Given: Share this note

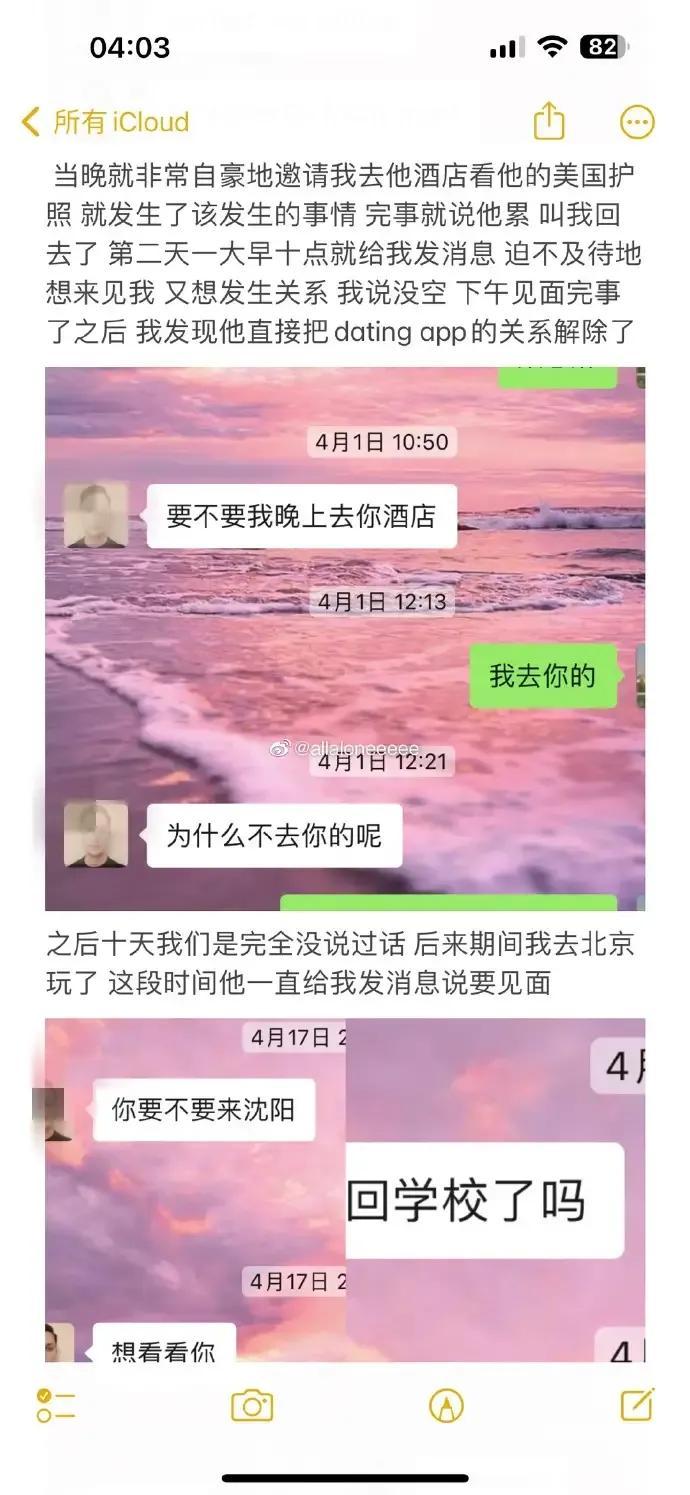Looking at the screenshot, I should click(549, 122).
